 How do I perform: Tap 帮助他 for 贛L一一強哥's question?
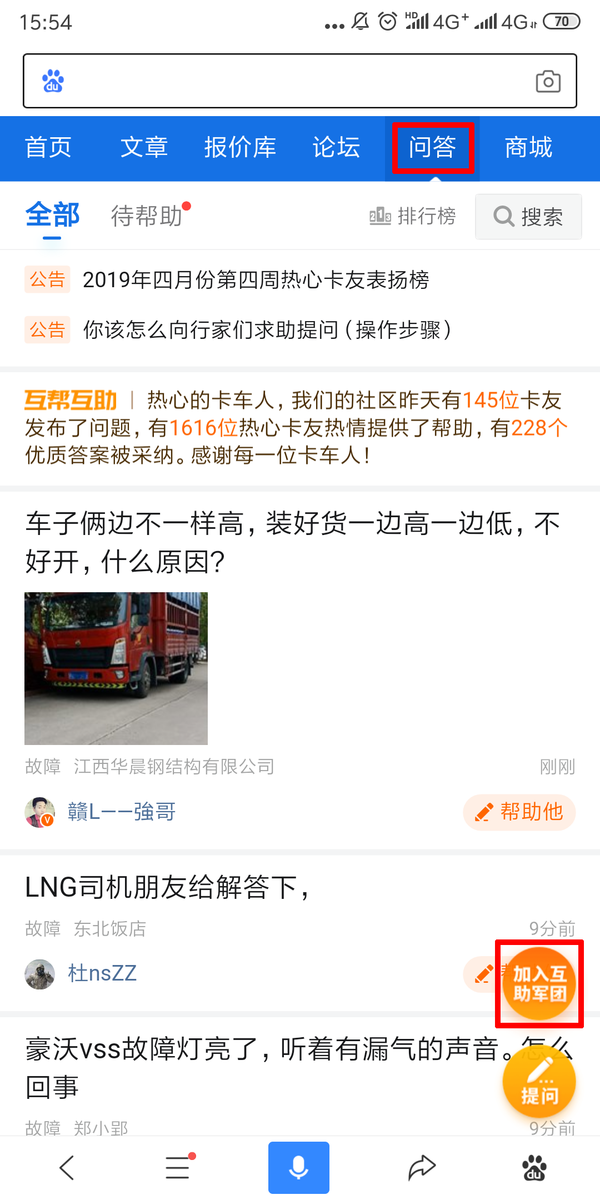(519, 812)
